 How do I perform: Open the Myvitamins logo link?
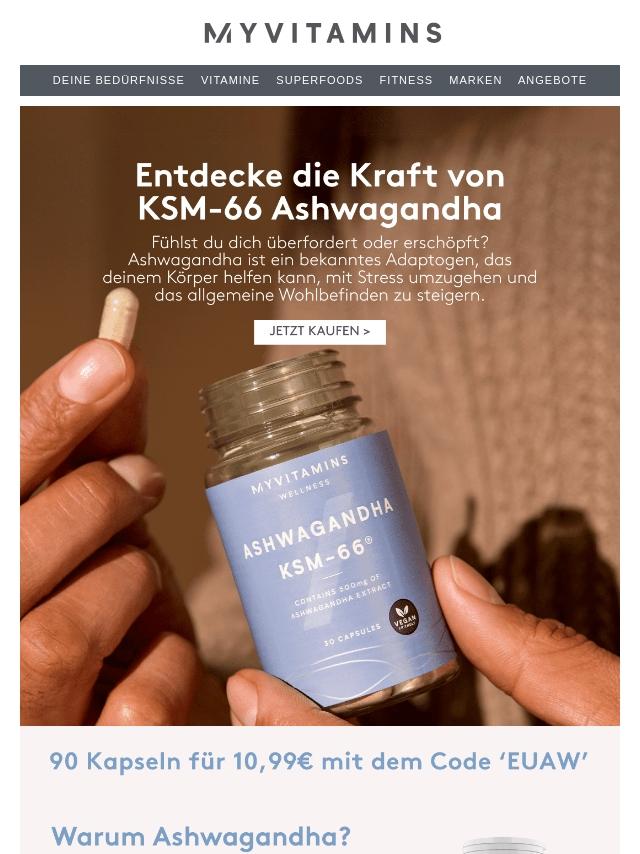coord(322,33)
